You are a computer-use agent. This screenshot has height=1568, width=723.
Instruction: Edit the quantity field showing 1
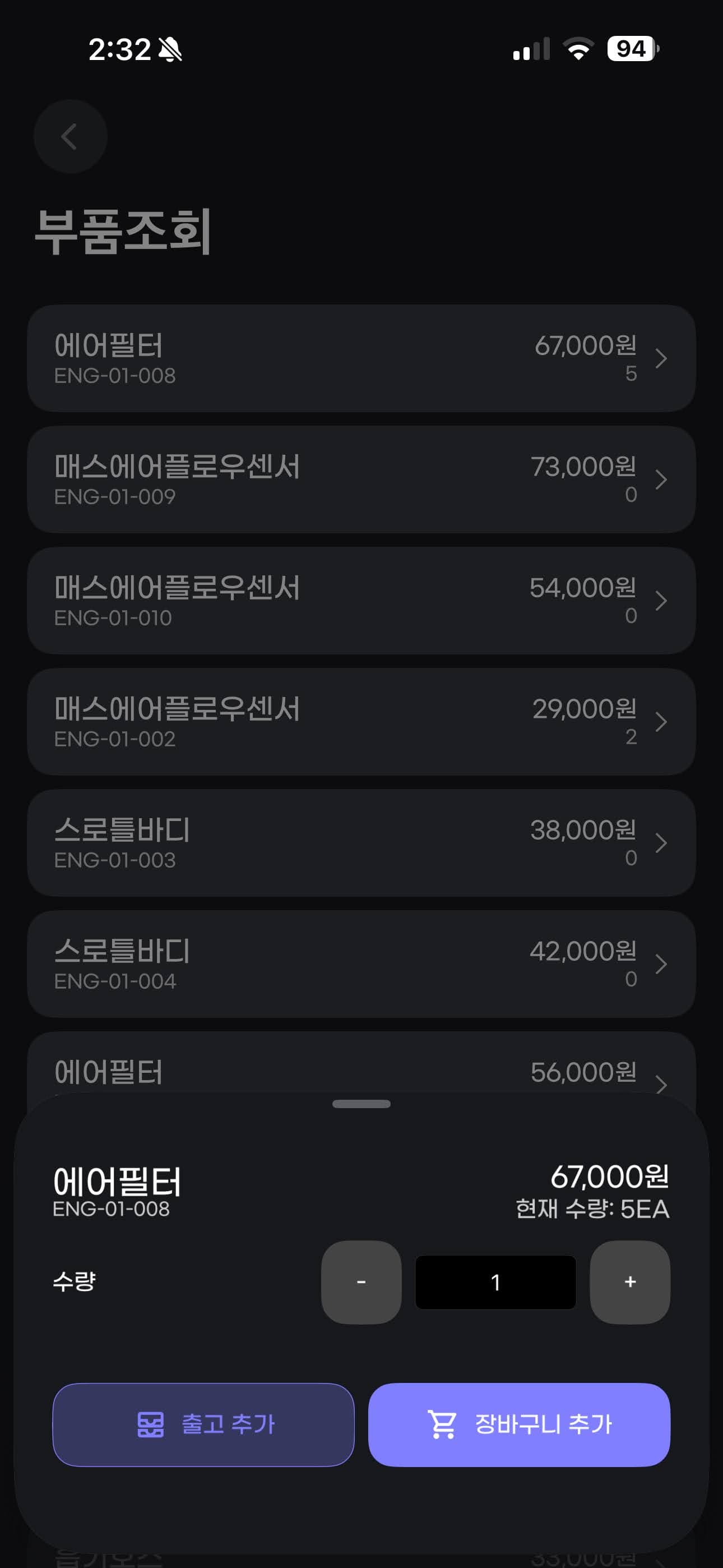pos(495,1282)
